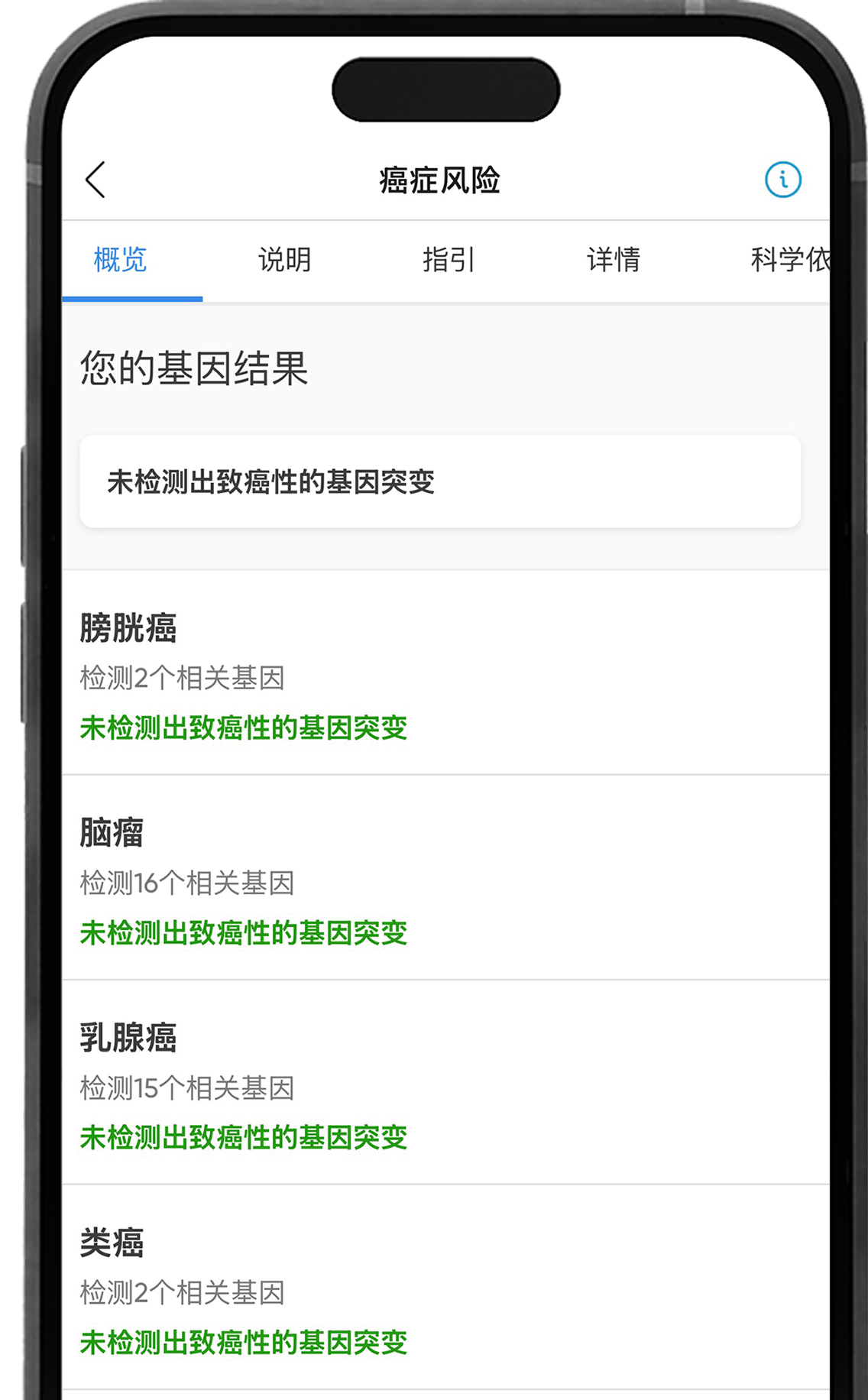Open the info icon in header
Viewport: 868px width, 1400px height.
tap(782, 180)
